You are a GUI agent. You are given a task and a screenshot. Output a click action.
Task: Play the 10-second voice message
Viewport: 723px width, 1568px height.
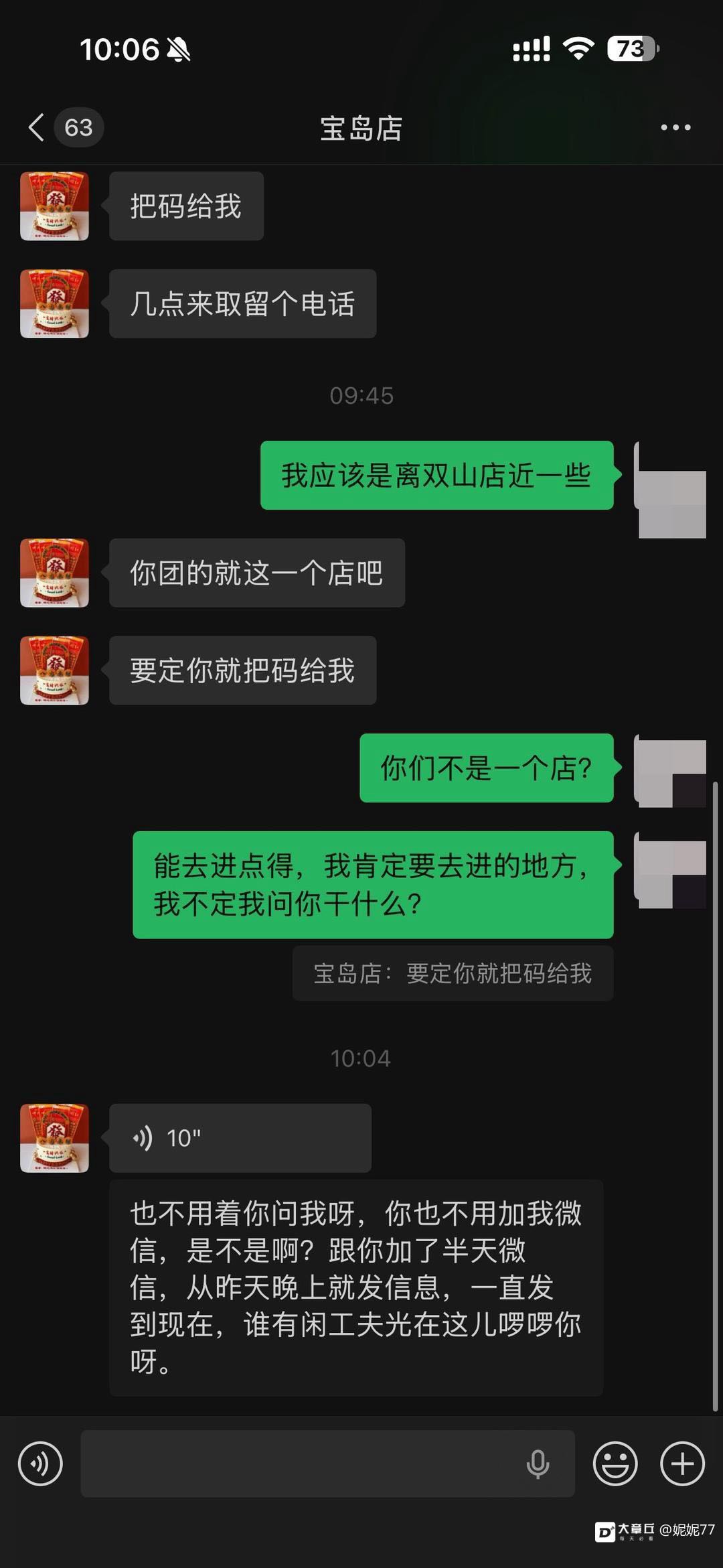click(x=240, y=1138)
